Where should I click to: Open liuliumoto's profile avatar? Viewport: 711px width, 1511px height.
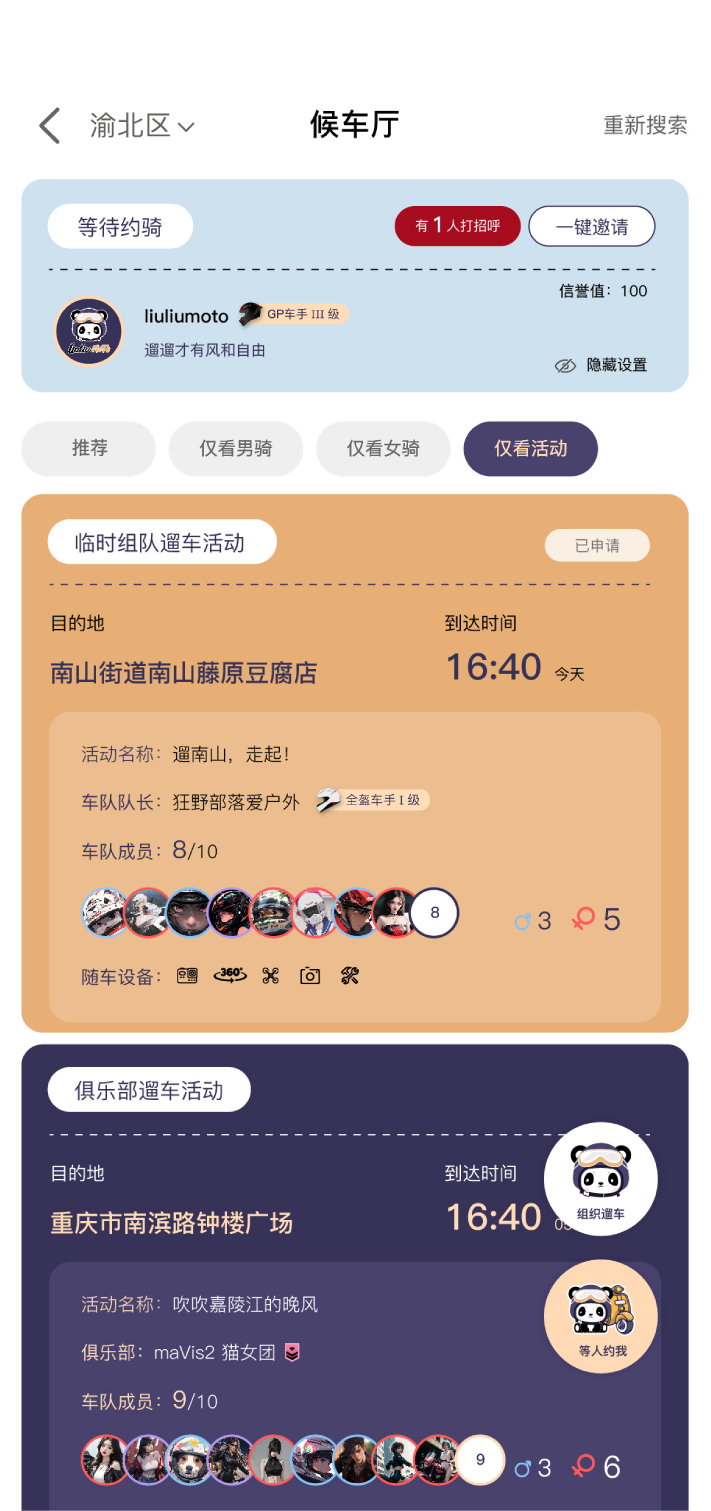point(88,331)
